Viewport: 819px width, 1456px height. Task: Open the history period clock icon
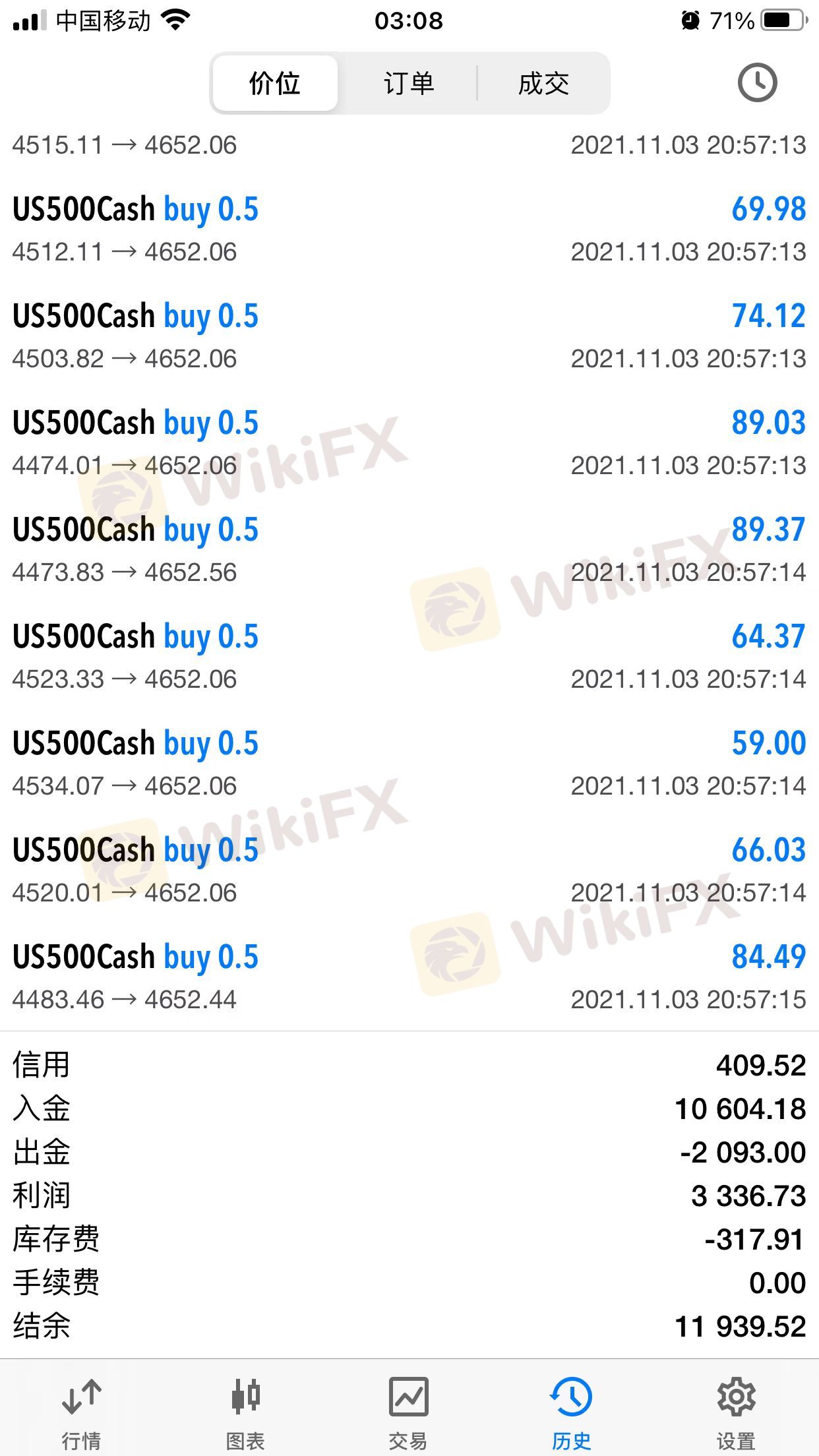[x=756, y=83]
